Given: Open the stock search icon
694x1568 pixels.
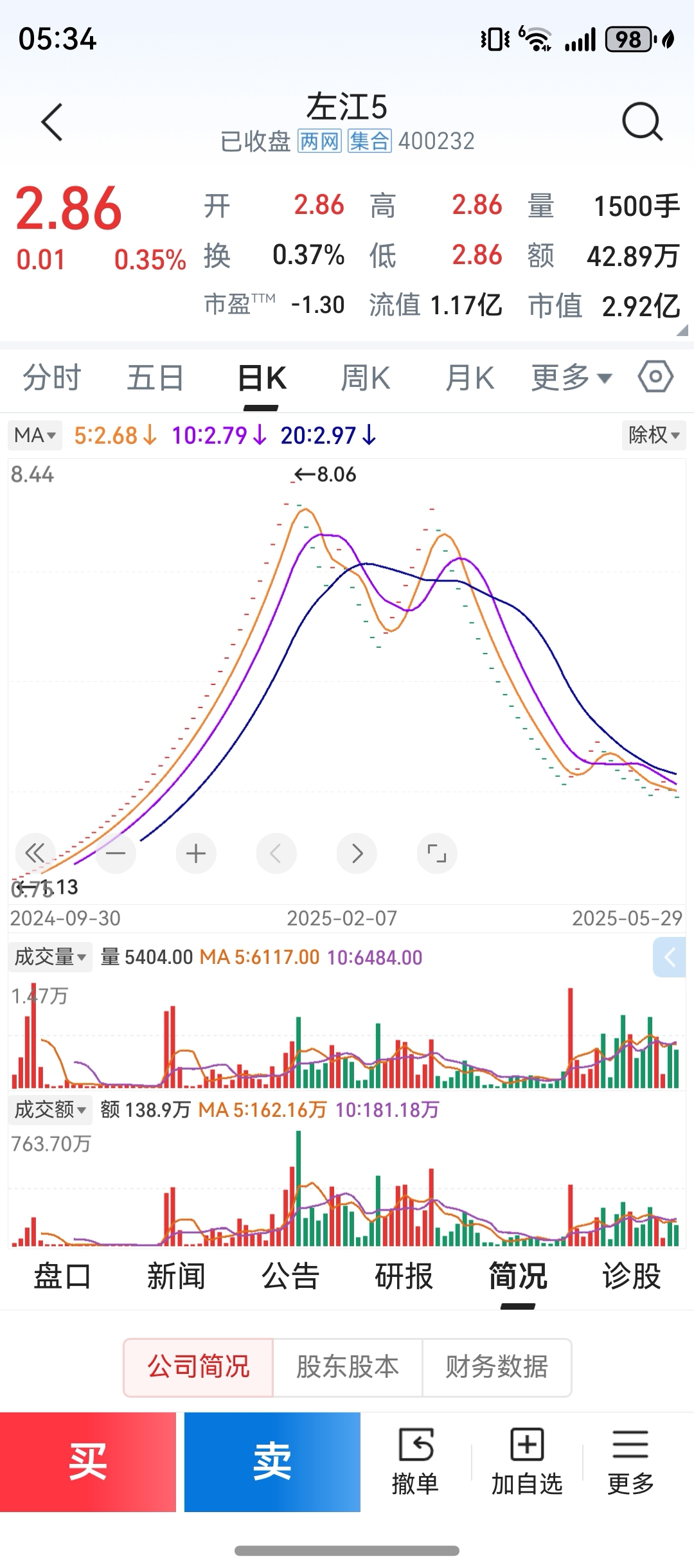Looking at the screenshot, I should click(x=641, y=121).
